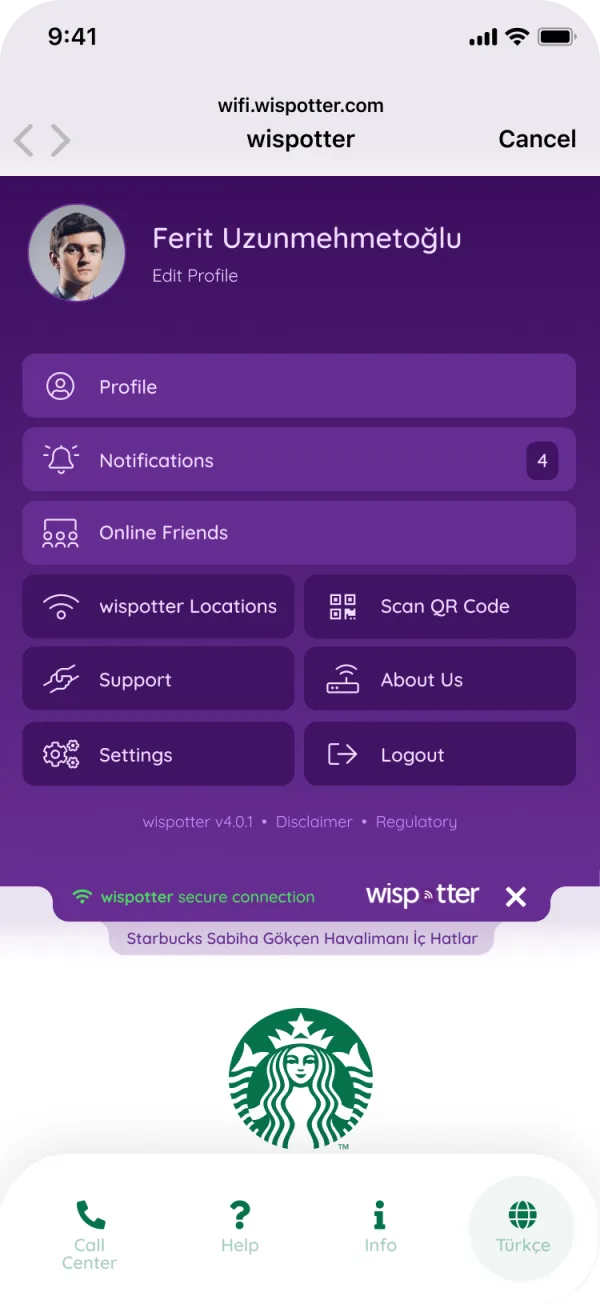The image size is (600, 1304).
Task: Log out of the account
Action: (x=440, y=754)
